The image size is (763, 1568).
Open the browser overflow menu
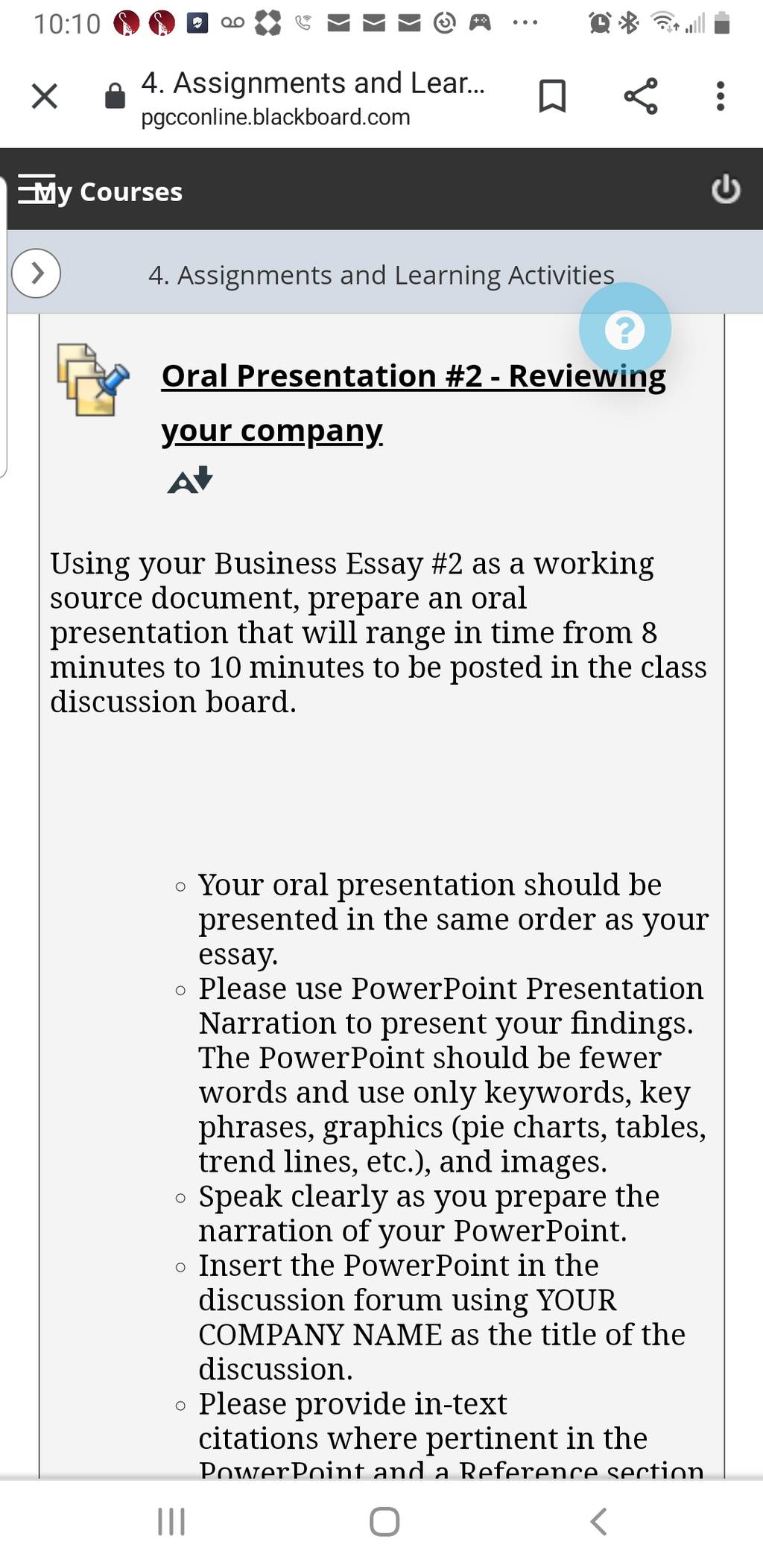[720, 96]
